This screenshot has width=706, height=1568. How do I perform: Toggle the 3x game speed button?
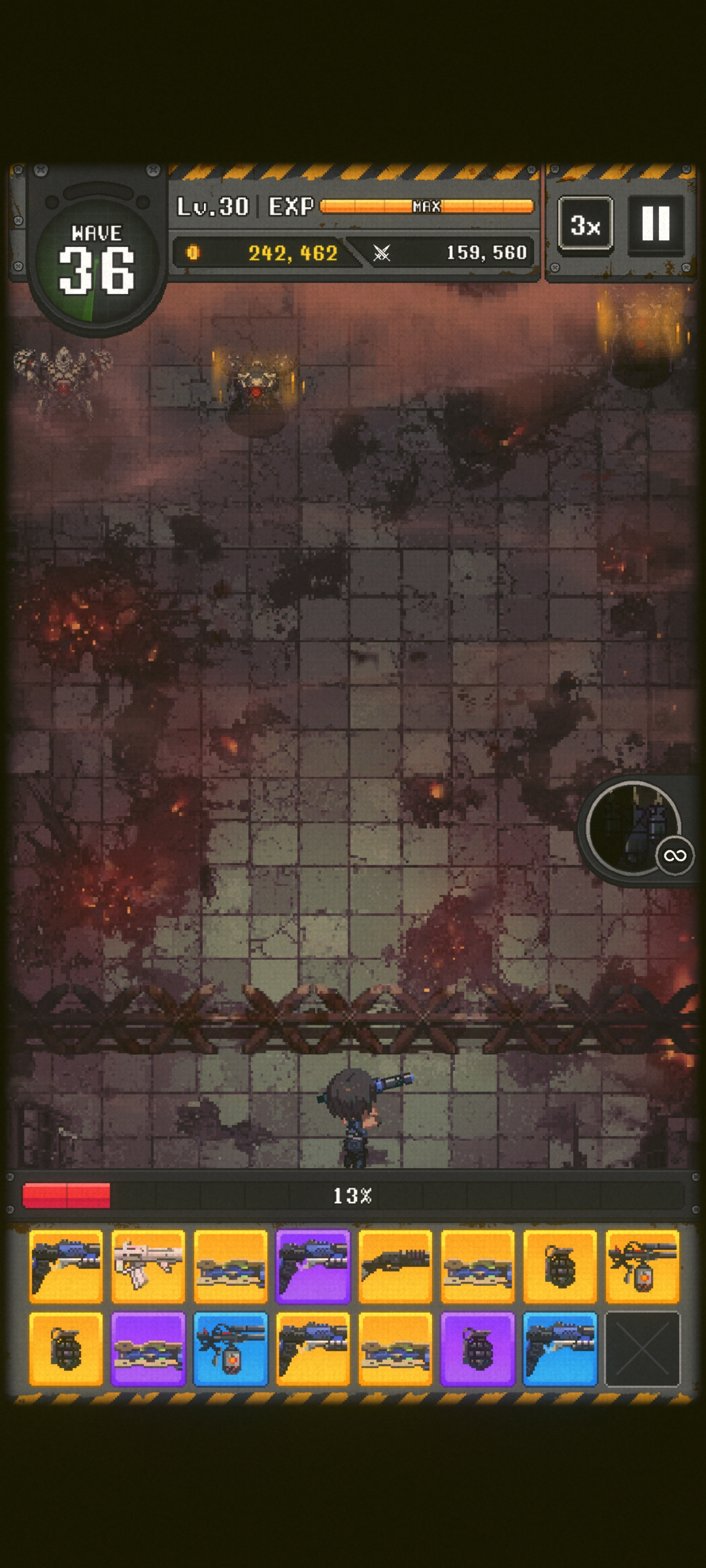click(585, 223)
